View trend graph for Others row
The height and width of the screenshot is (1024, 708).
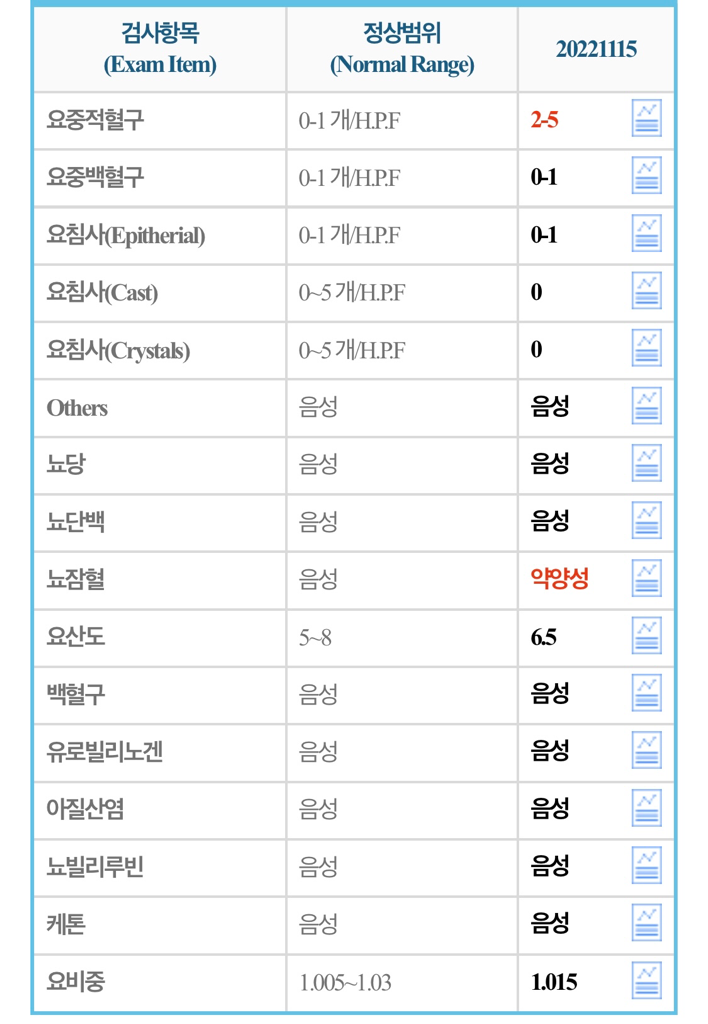(x=646, y=406)
